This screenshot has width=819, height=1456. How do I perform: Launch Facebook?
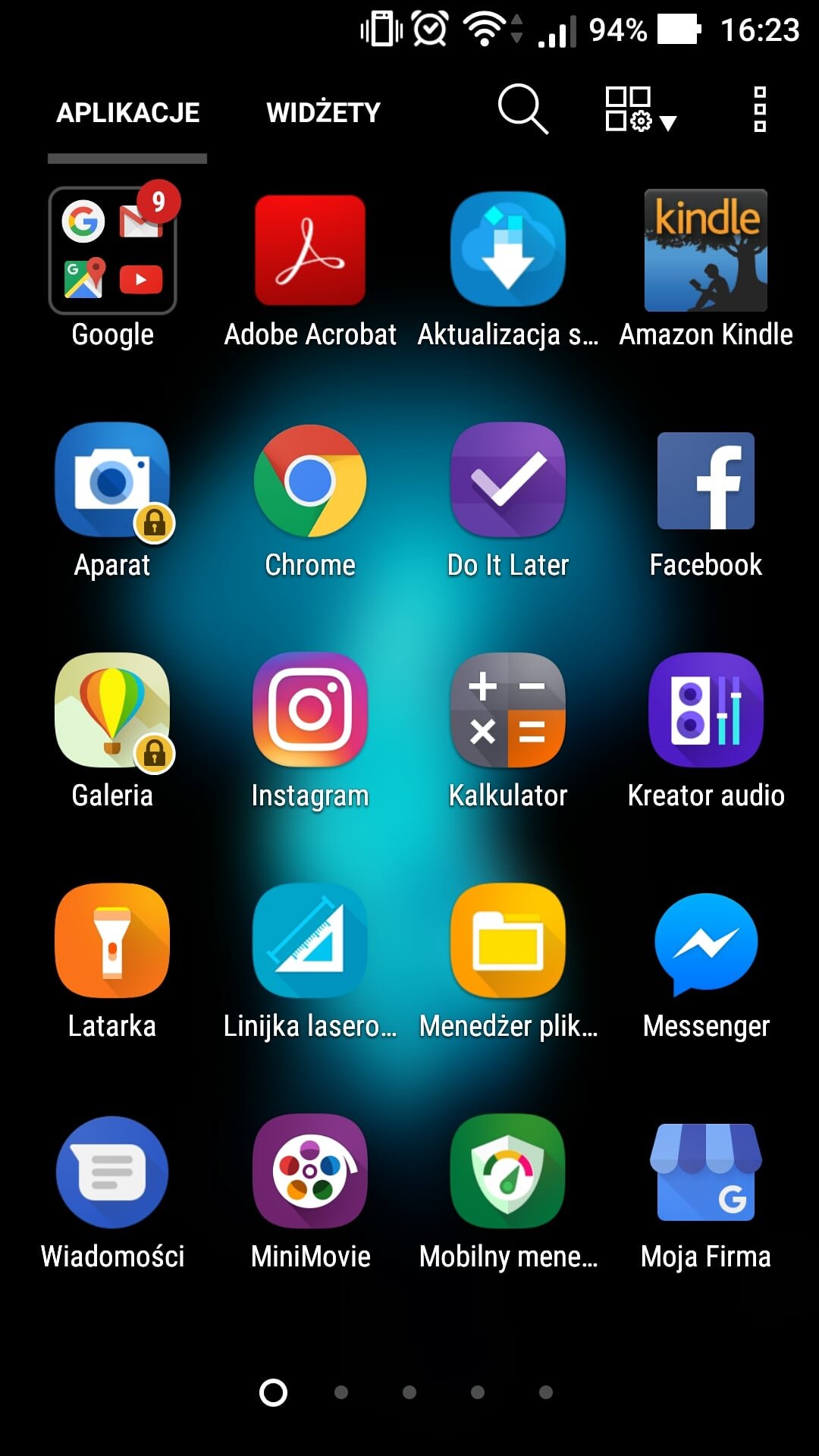(x=705, y=481)
